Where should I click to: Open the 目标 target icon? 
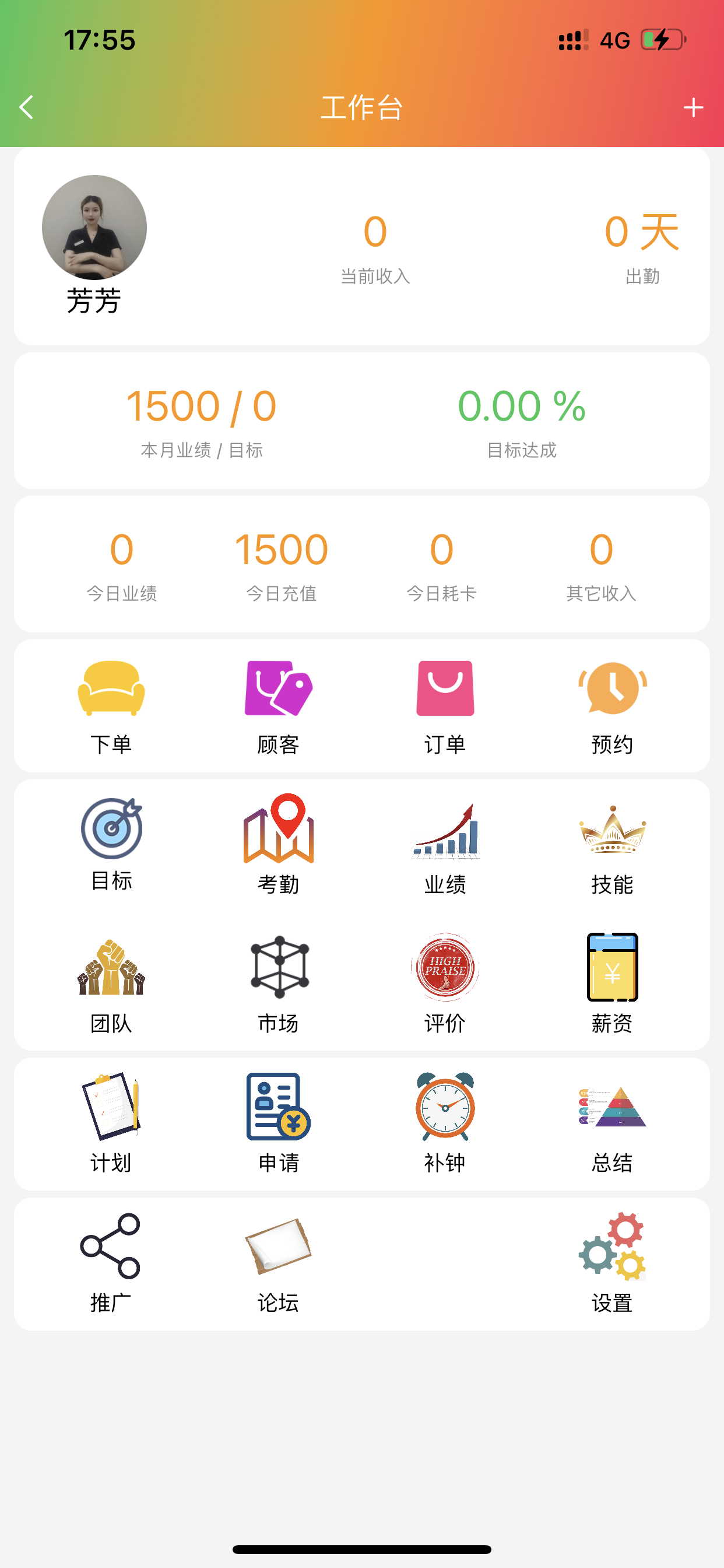(111, 828)
